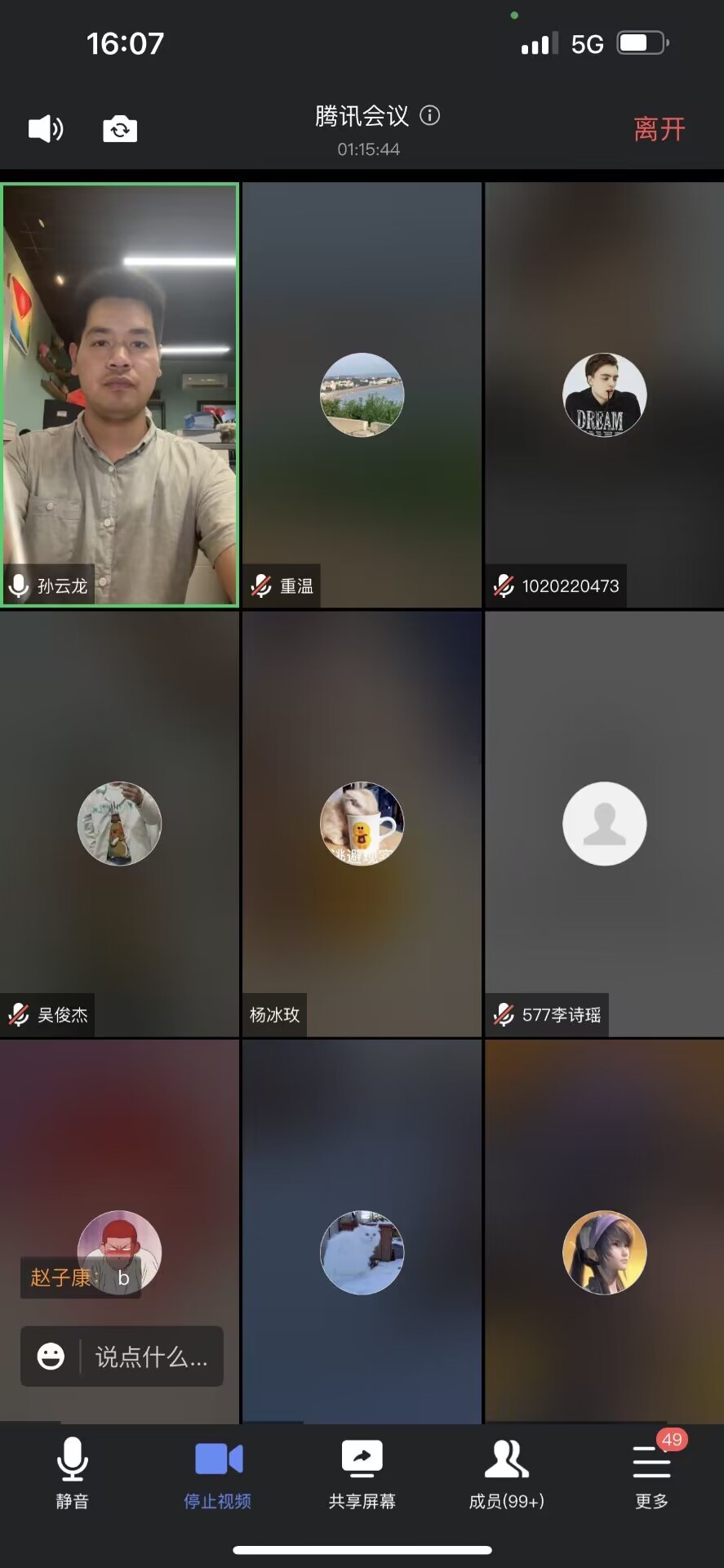Image resolution: width=724 pixels, height=1568 pixels.
Task: Select the tile of participant 1020220473
Action: coord(604,394)
